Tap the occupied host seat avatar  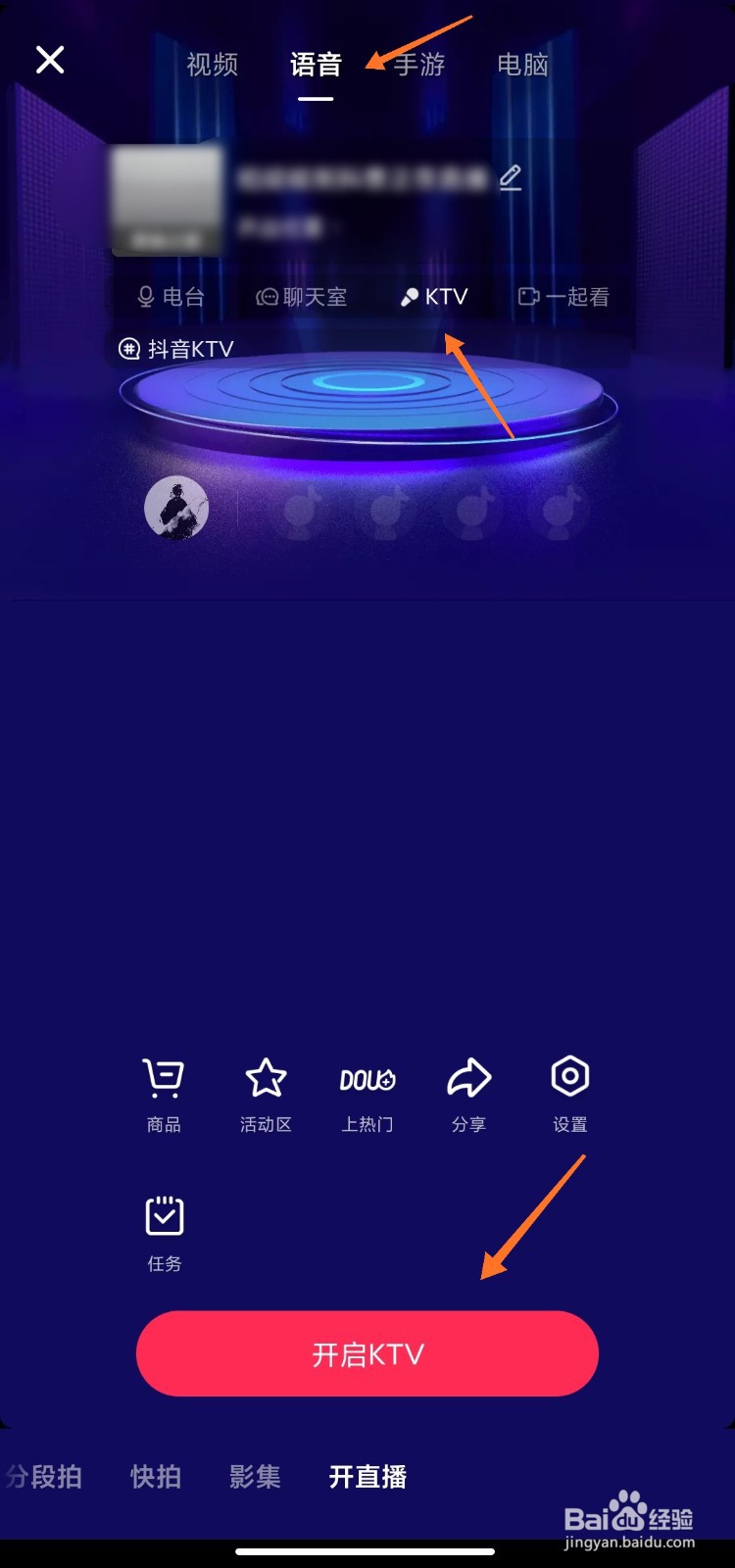coord(177,510)
